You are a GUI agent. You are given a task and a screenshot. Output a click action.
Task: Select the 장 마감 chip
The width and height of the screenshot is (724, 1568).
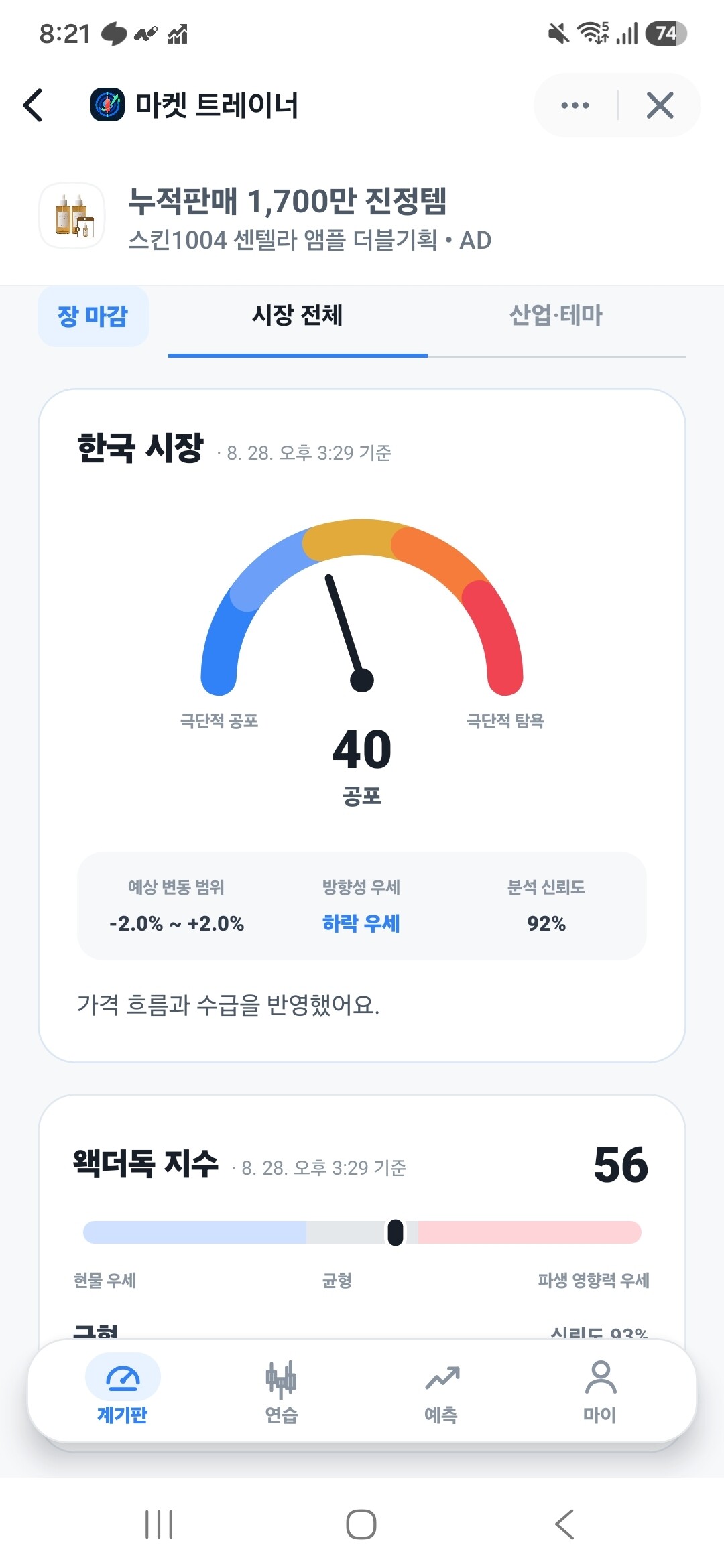point(93,316)
